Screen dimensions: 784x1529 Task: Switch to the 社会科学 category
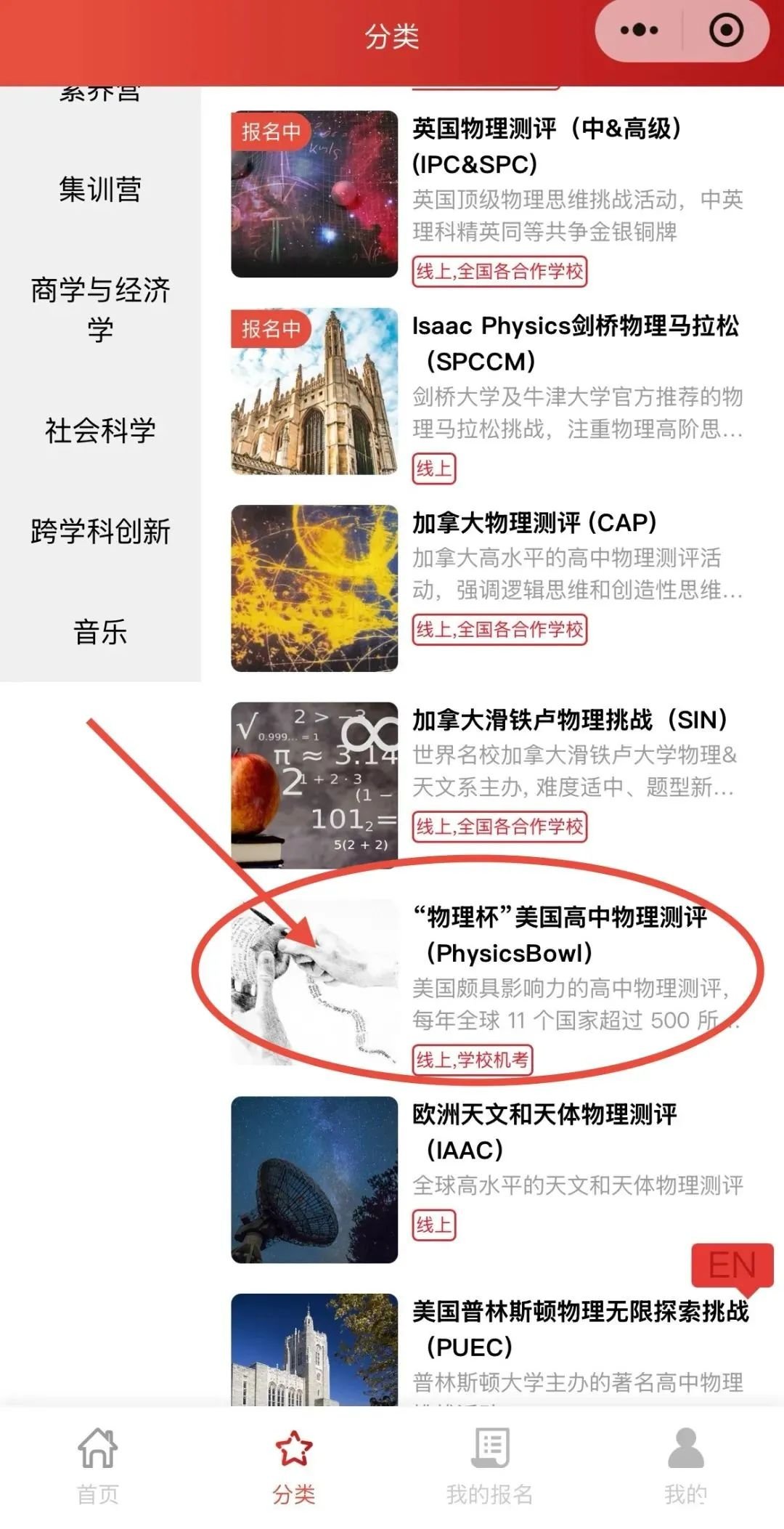tap(100, 430)
